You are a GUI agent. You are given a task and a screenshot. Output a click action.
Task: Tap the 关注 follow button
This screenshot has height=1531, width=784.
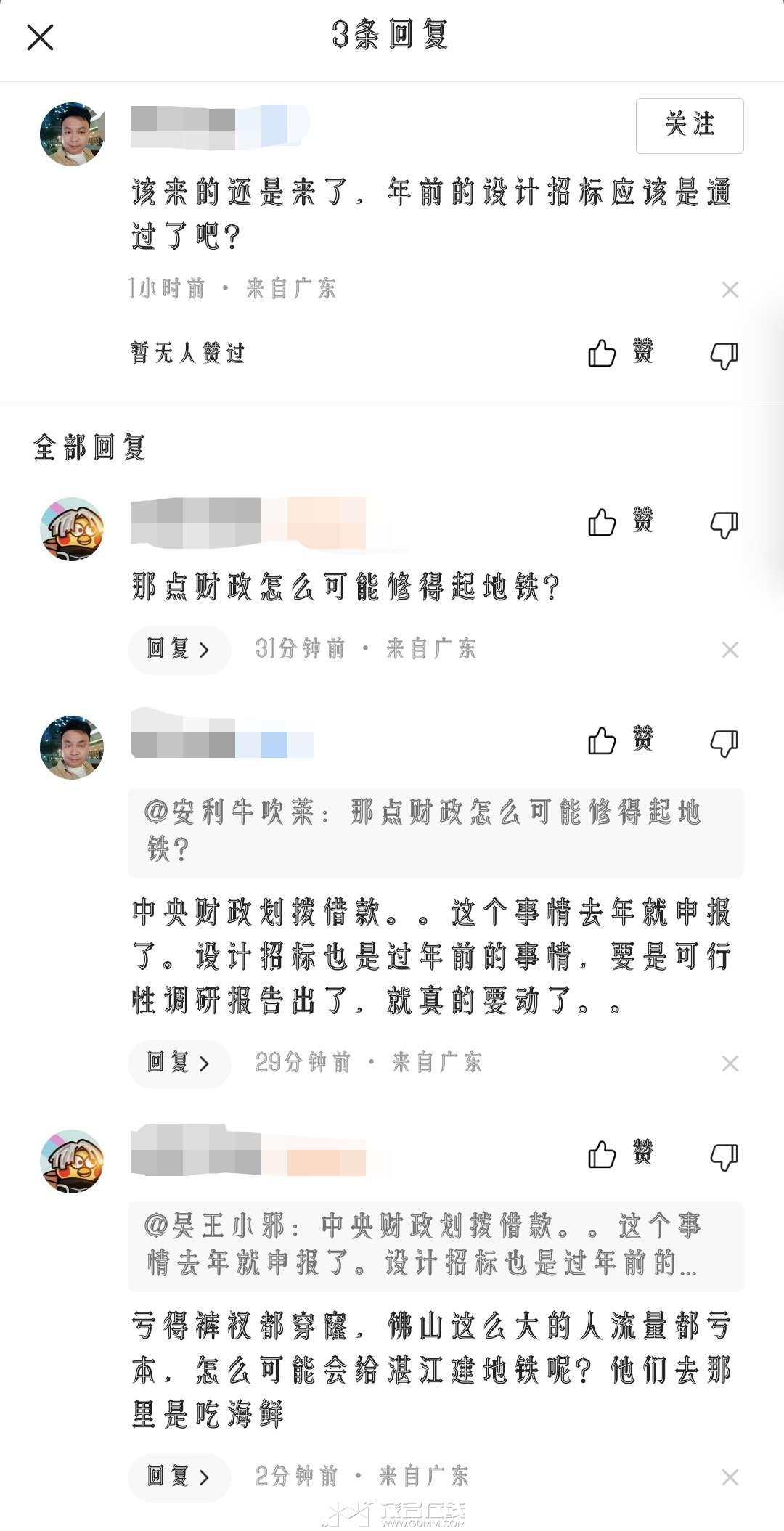point(690,126)
